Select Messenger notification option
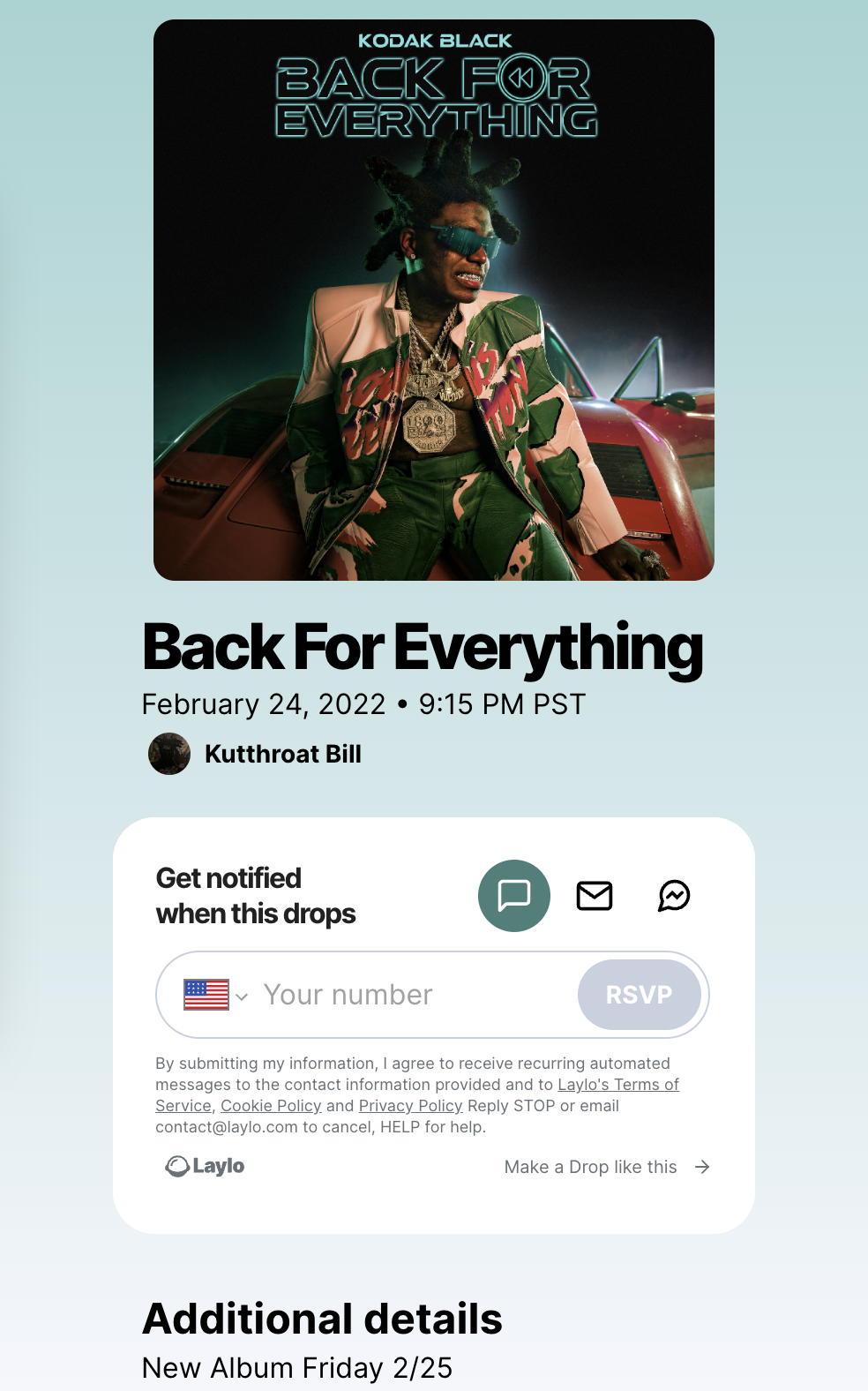Viewport: 868px width, 1391px height. tap(674, 896)
